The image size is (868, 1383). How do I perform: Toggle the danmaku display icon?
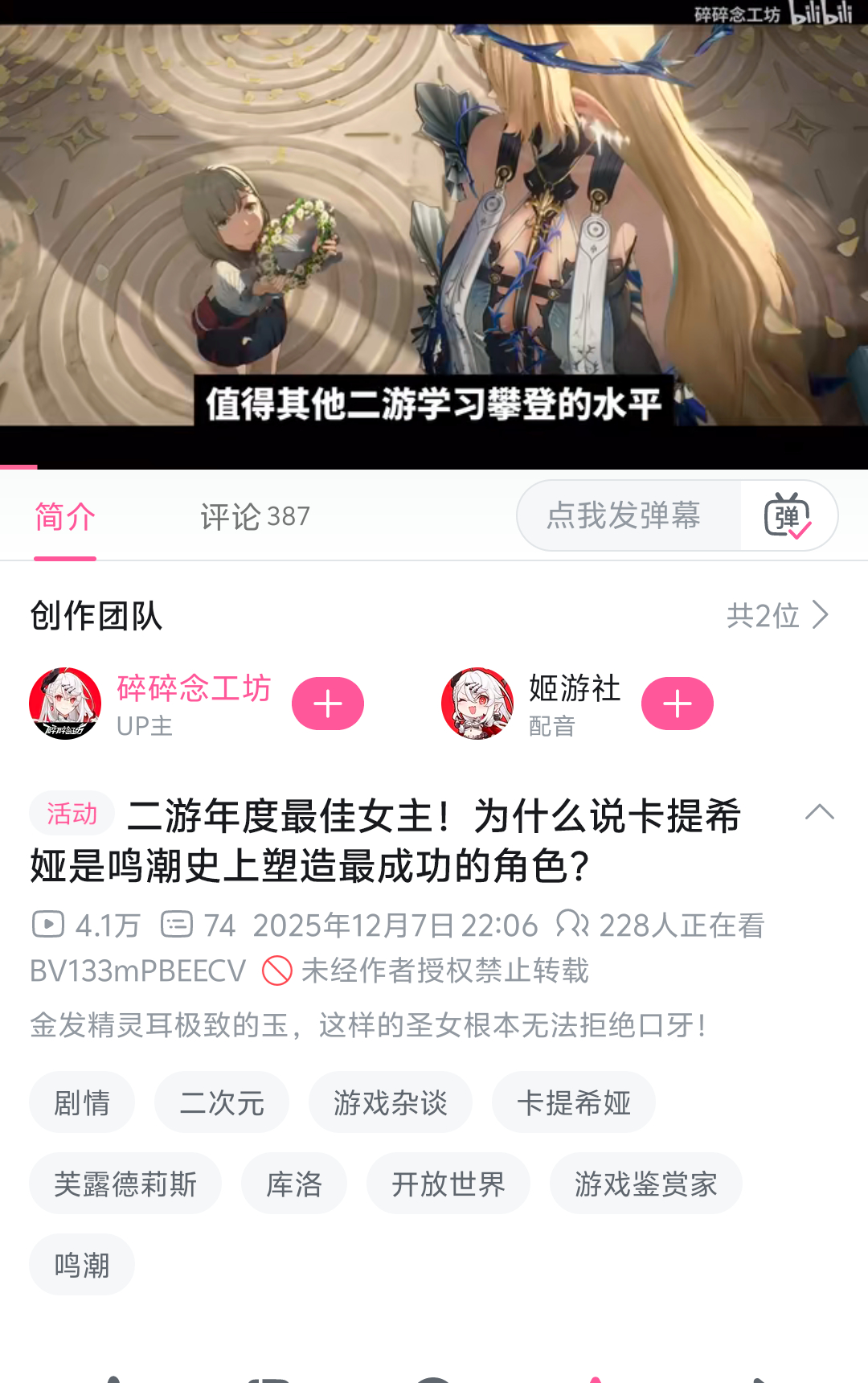coord(788,516)
